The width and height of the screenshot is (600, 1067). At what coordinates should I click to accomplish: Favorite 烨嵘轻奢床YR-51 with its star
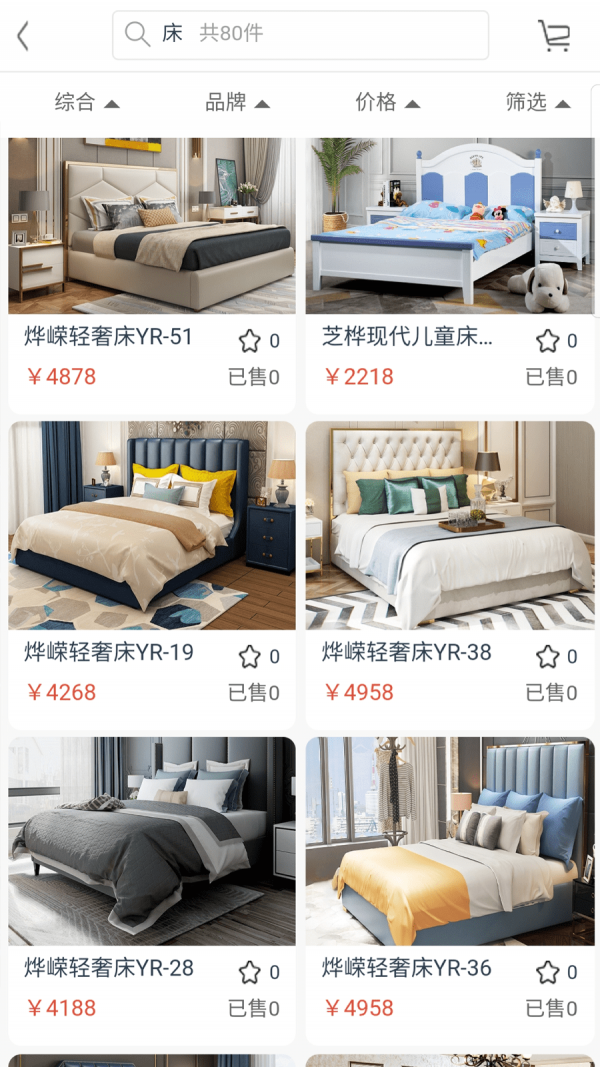(250, 341)
